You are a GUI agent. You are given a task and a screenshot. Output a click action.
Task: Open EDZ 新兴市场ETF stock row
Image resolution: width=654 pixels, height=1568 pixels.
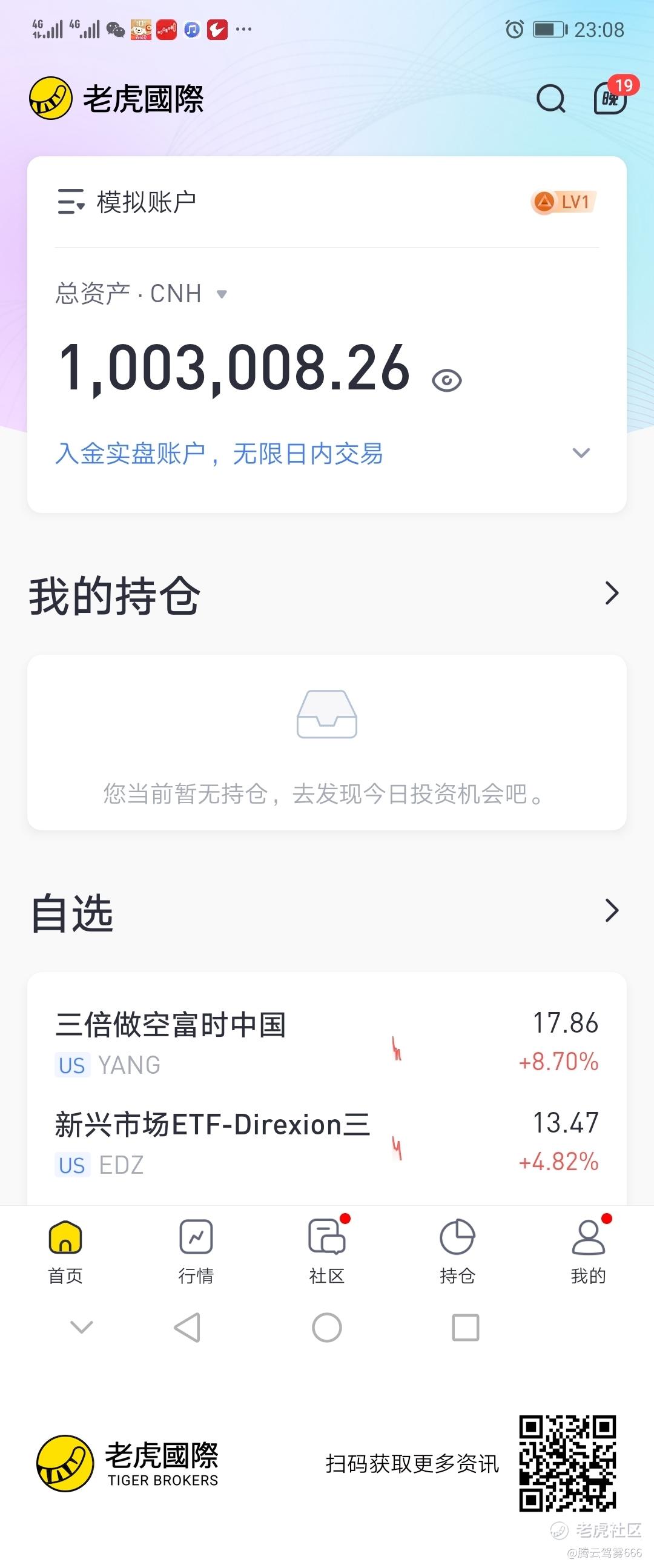click(x=326, y=1142)
